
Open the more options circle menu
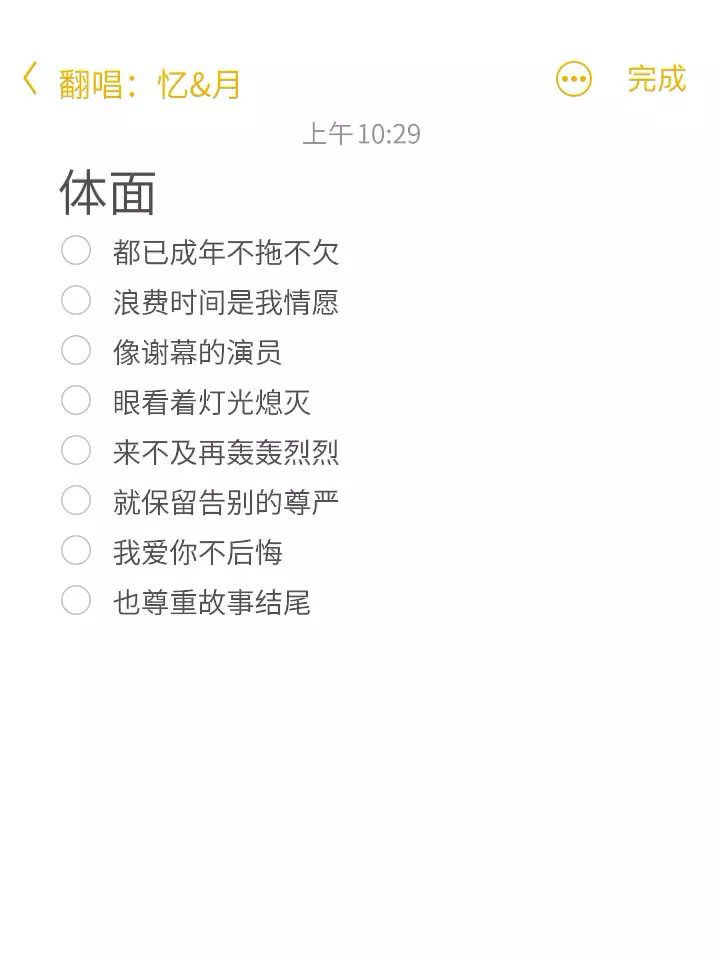coord(574,79)
